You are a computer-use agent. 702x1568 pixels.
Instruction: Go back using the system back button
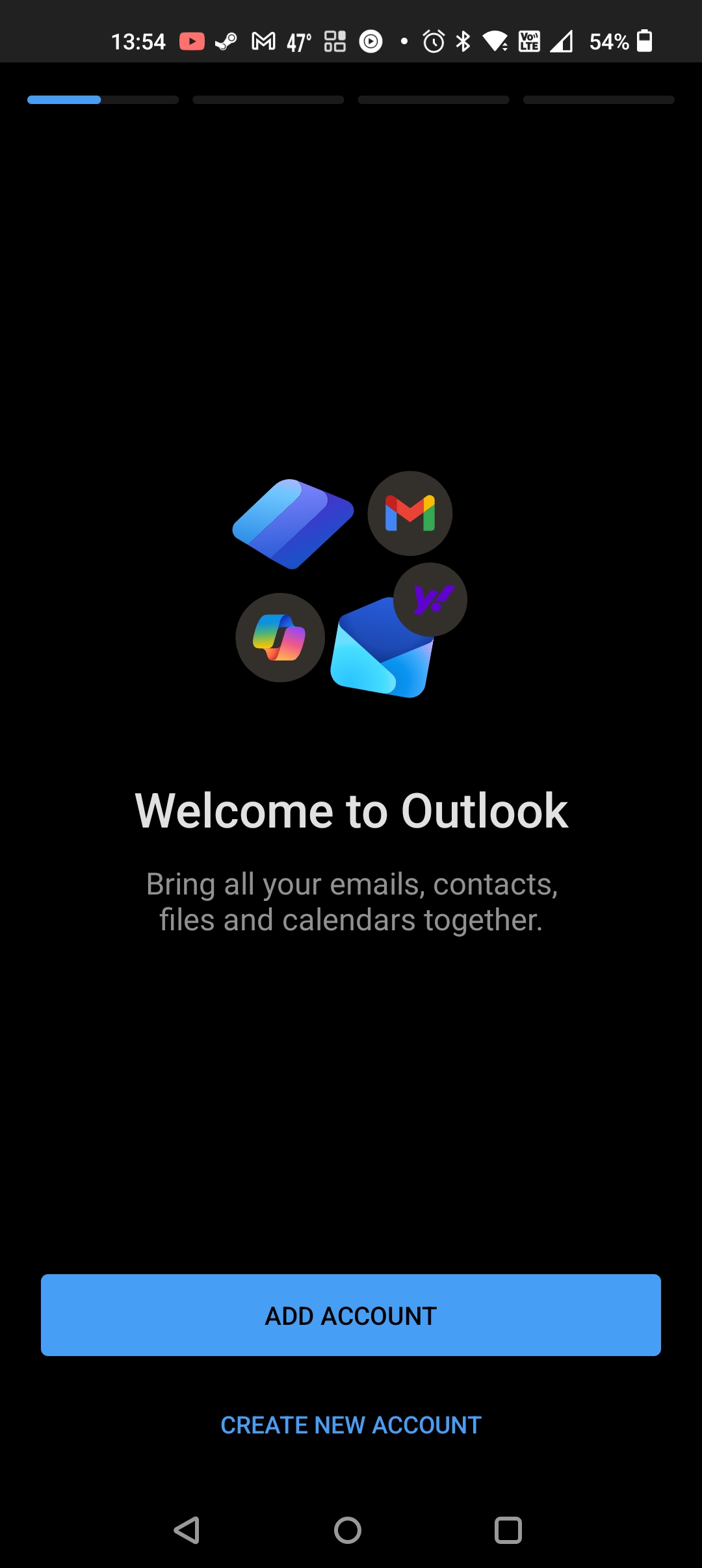187,1530
